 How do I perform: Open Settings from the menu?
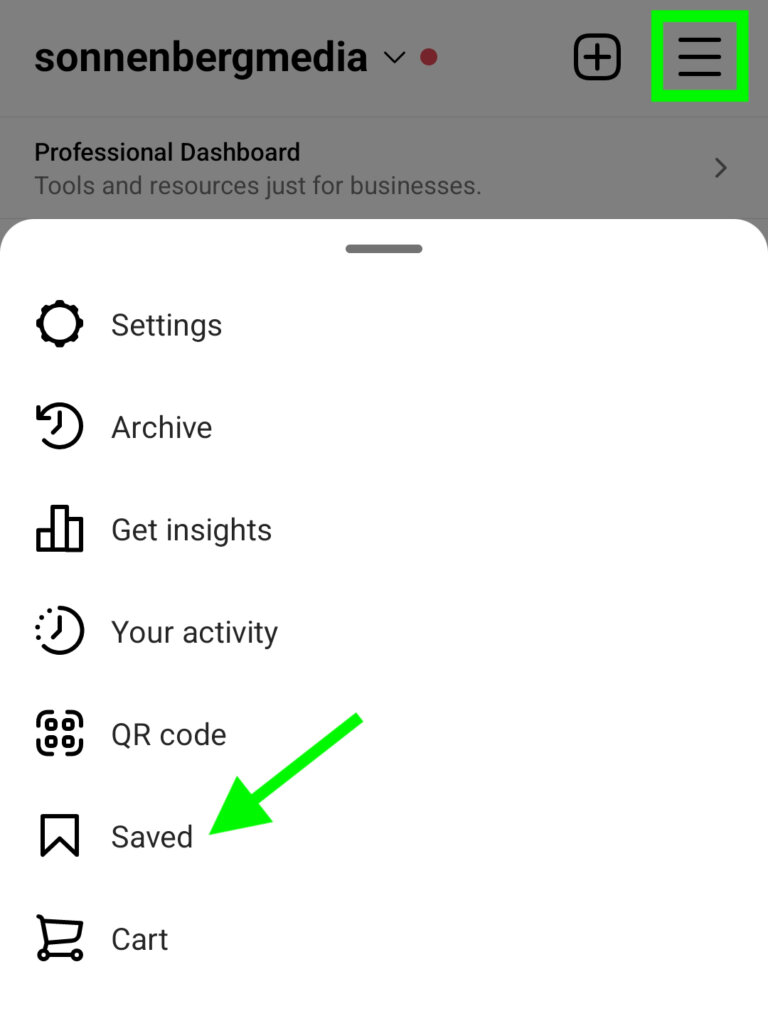[x=166, y=325]
